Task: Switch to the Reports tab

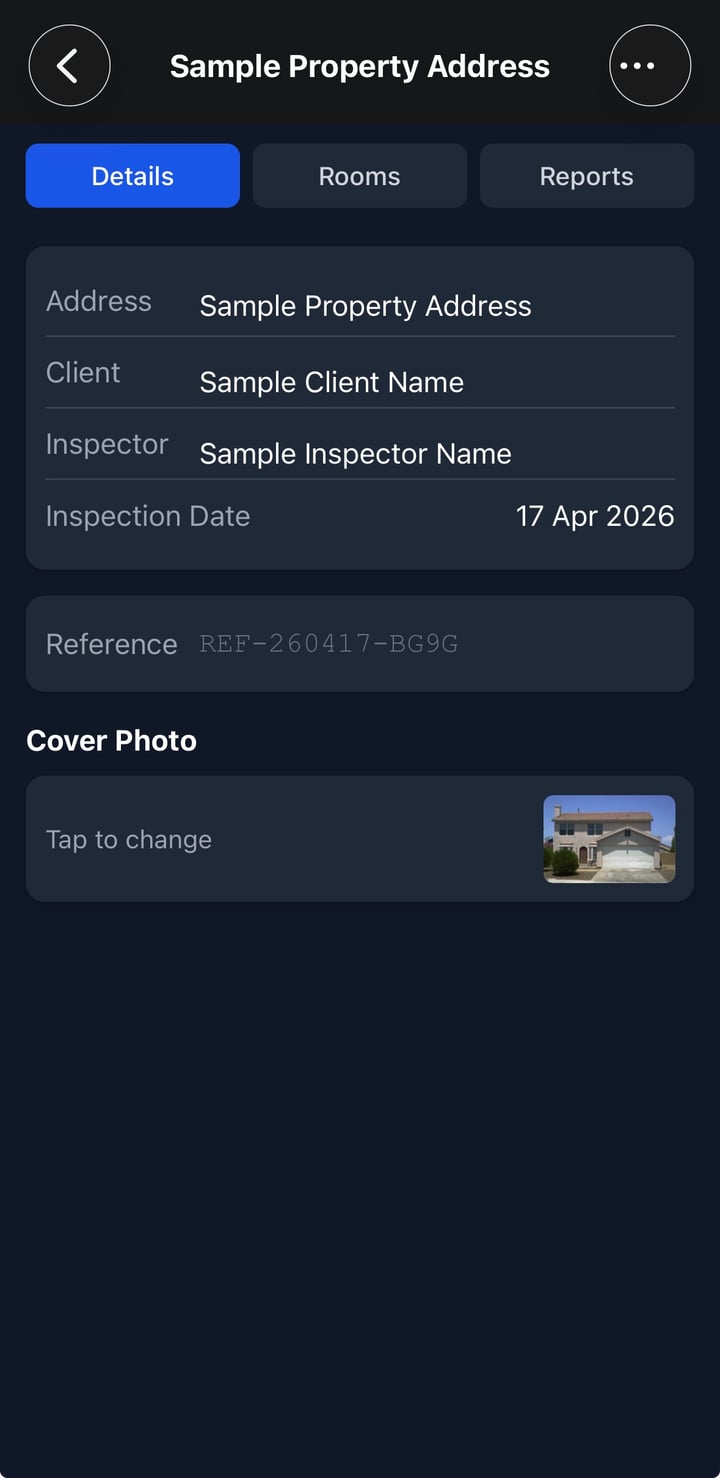Action: [586, 176]
